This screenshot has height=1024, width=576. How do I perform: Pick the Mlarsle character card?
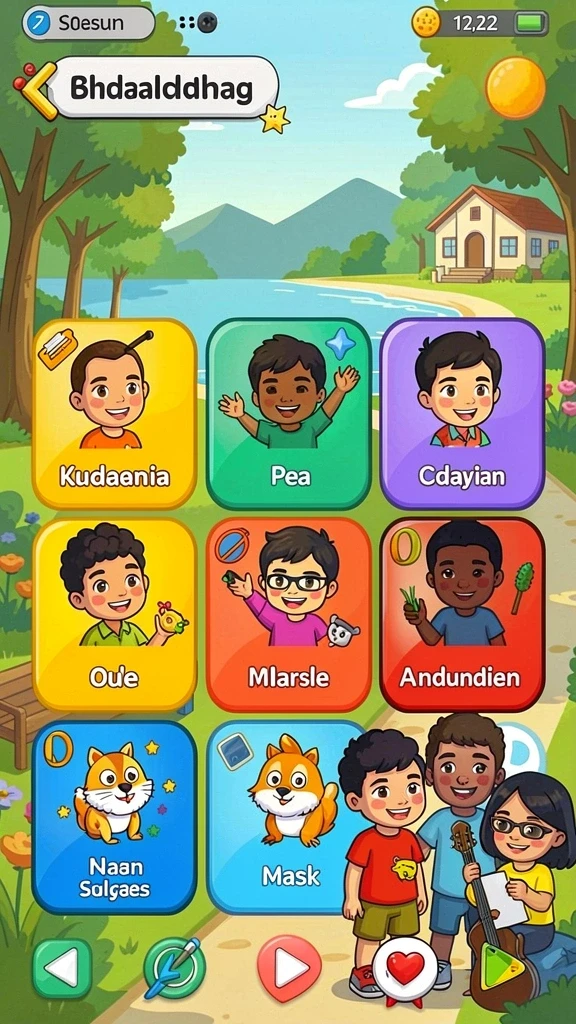(289, 615)
